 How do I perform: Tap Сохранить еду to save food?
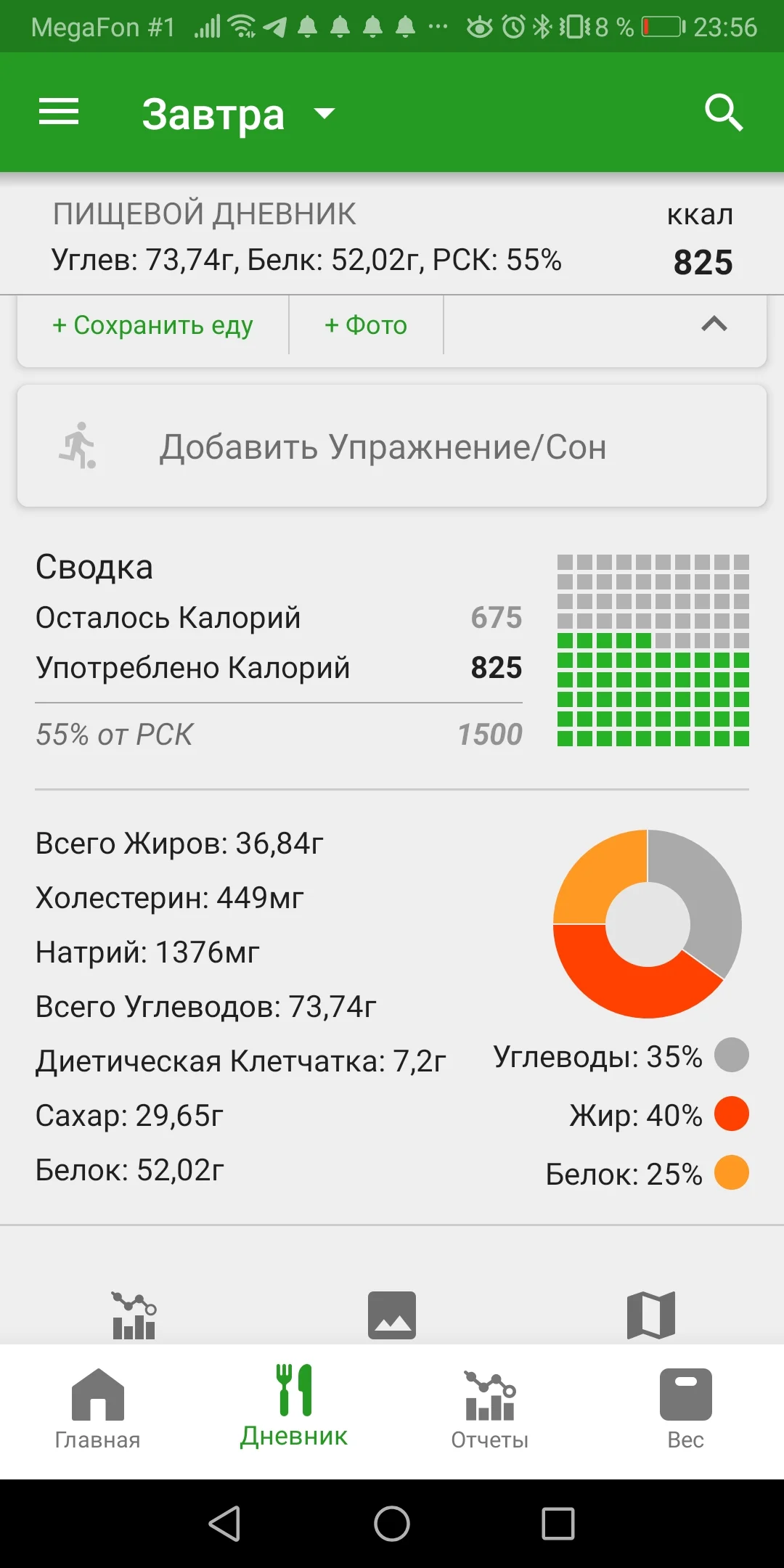tap(152, 324)
